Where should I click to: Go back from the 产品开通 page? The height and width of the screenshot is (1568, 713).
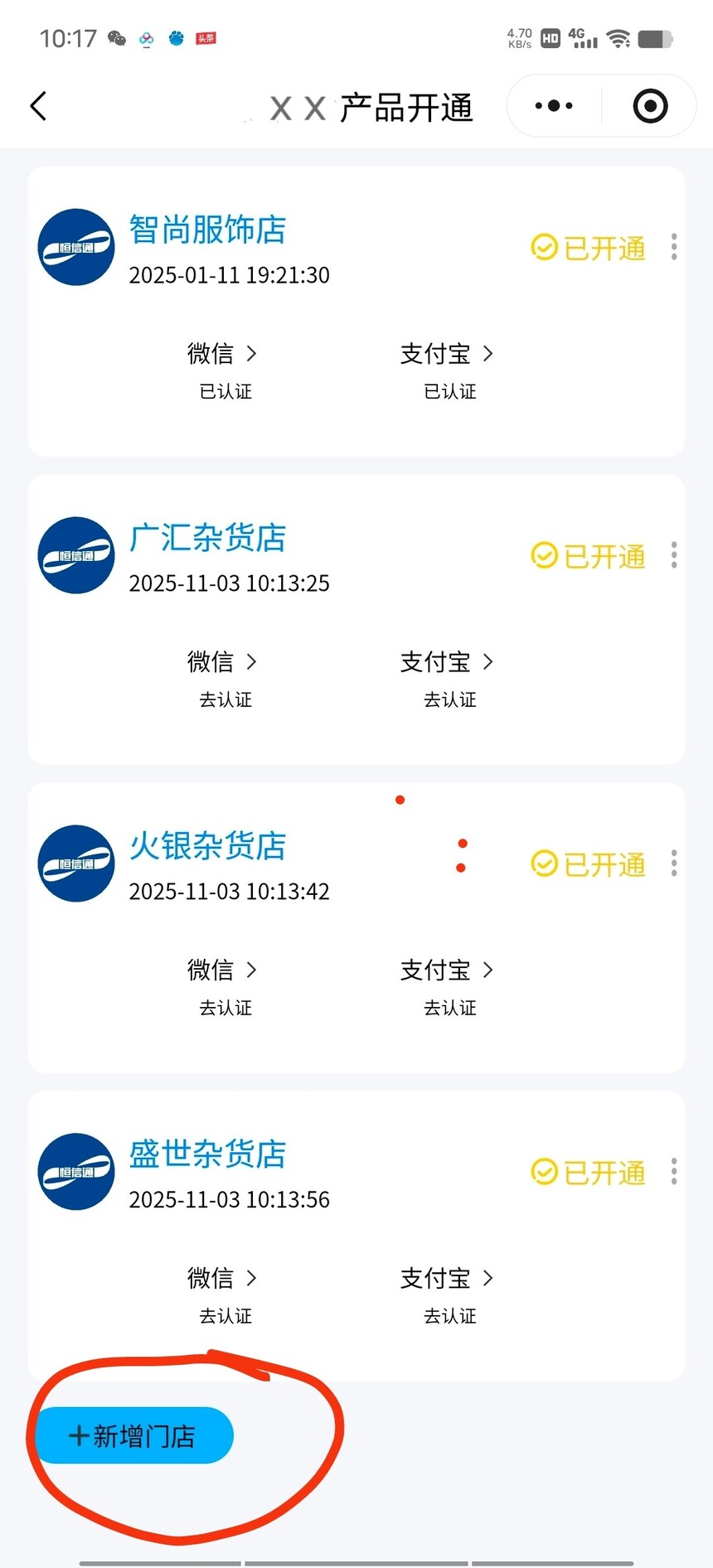[x=38, y=106]
